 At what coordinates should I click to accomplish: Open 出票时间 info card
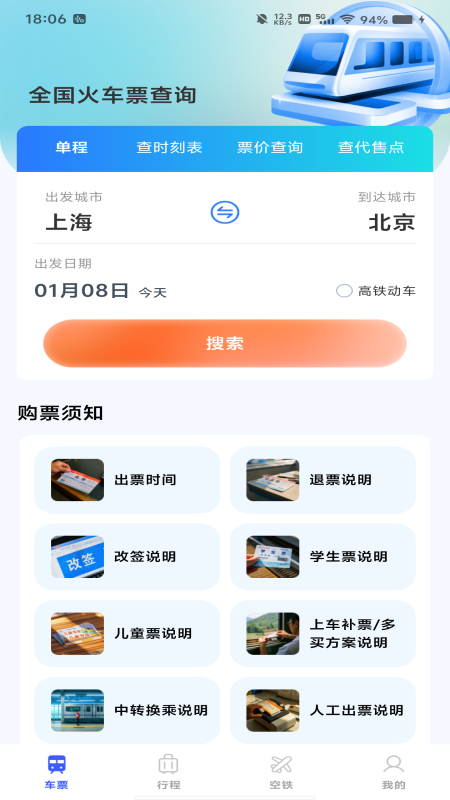[x=127, y=480]
